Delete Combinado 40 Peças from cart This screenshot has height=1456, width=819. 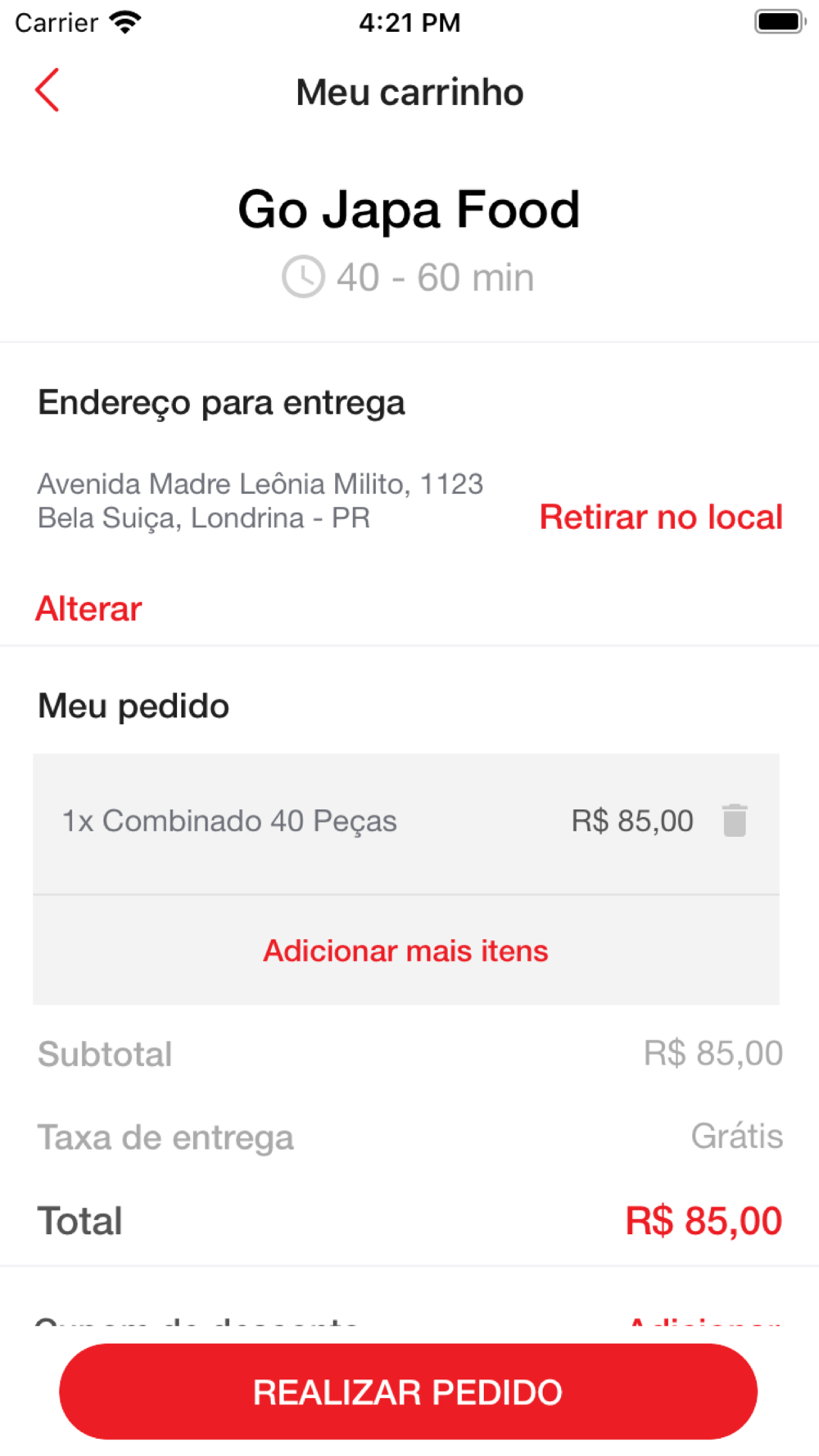coord(735,821)
